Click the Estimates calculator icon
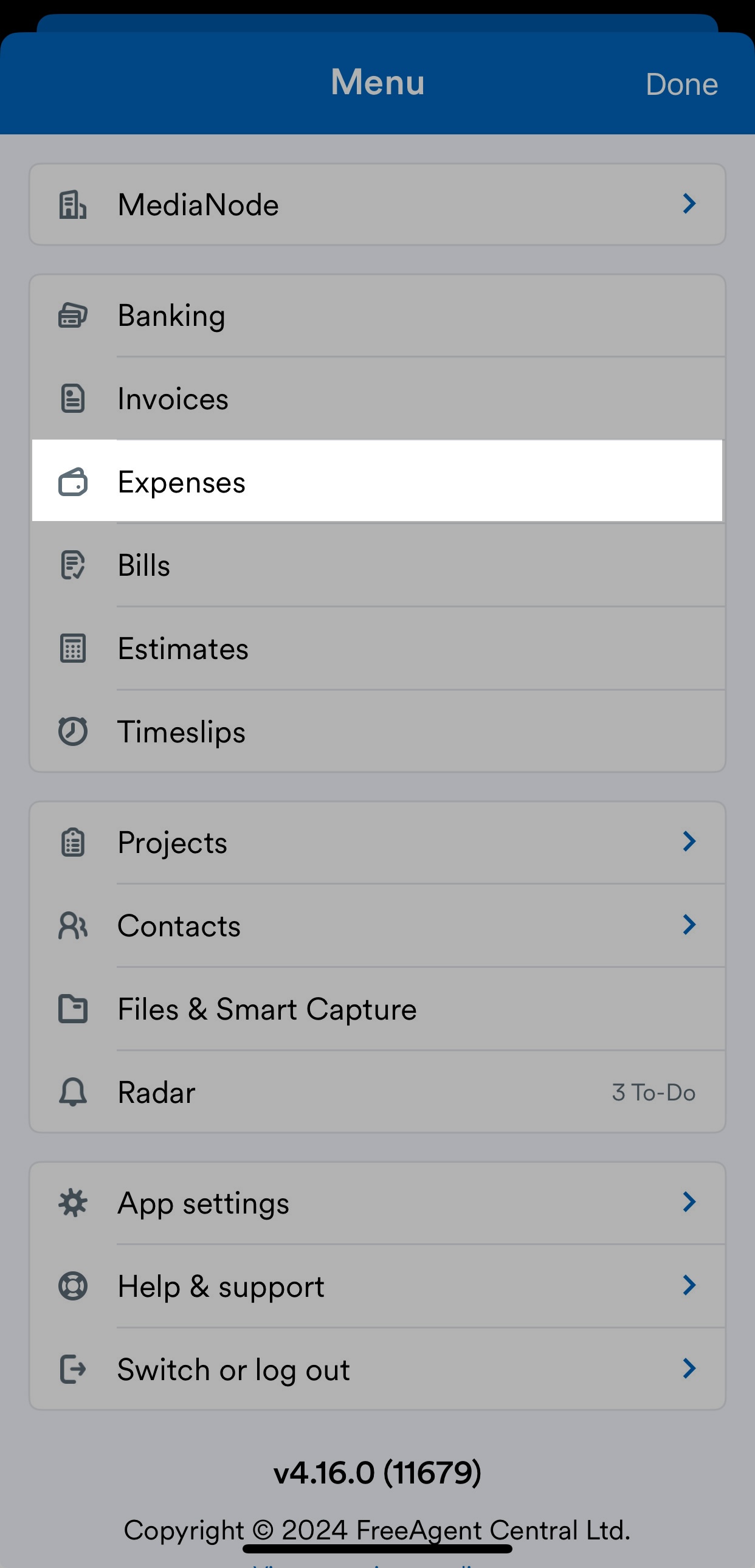This screenshot has width=755, height=1568. pyautogui.click(x=72, y=648)
